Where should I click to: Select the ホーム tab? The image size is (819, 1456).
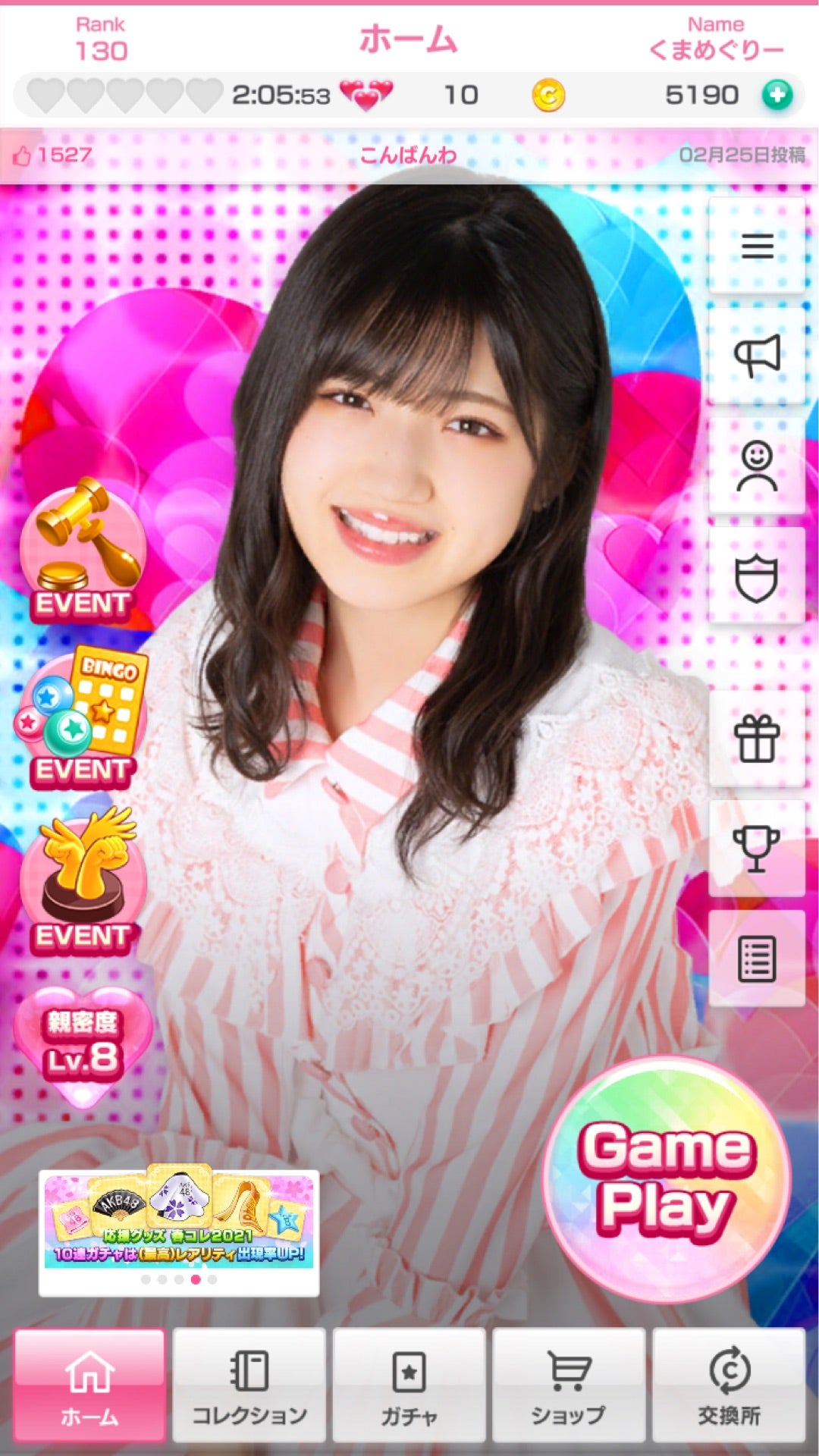(x=89, y=1385)
